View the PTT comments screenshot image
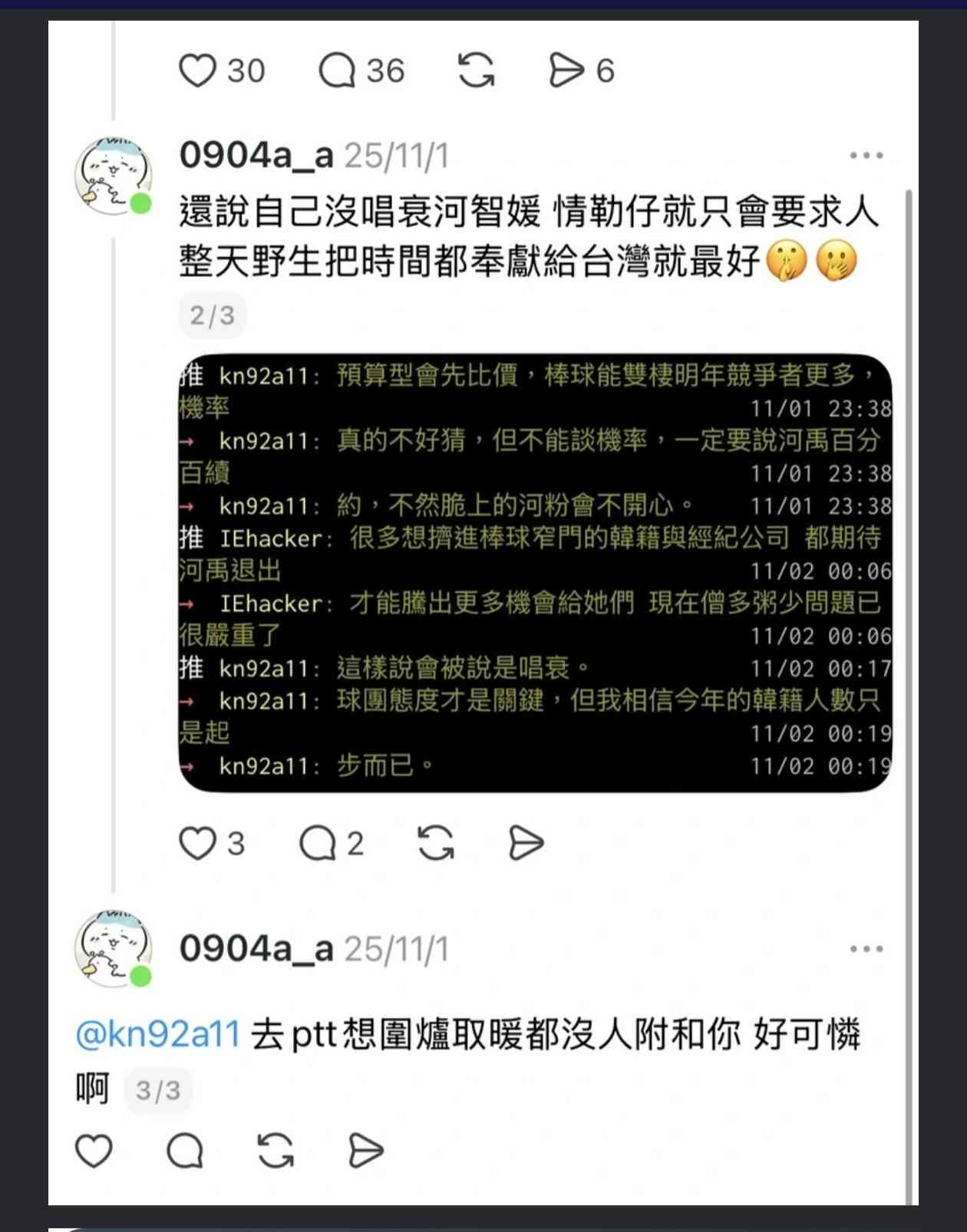Image resolution: width=967 pixels, height=1232 pixels. [535, 572]
